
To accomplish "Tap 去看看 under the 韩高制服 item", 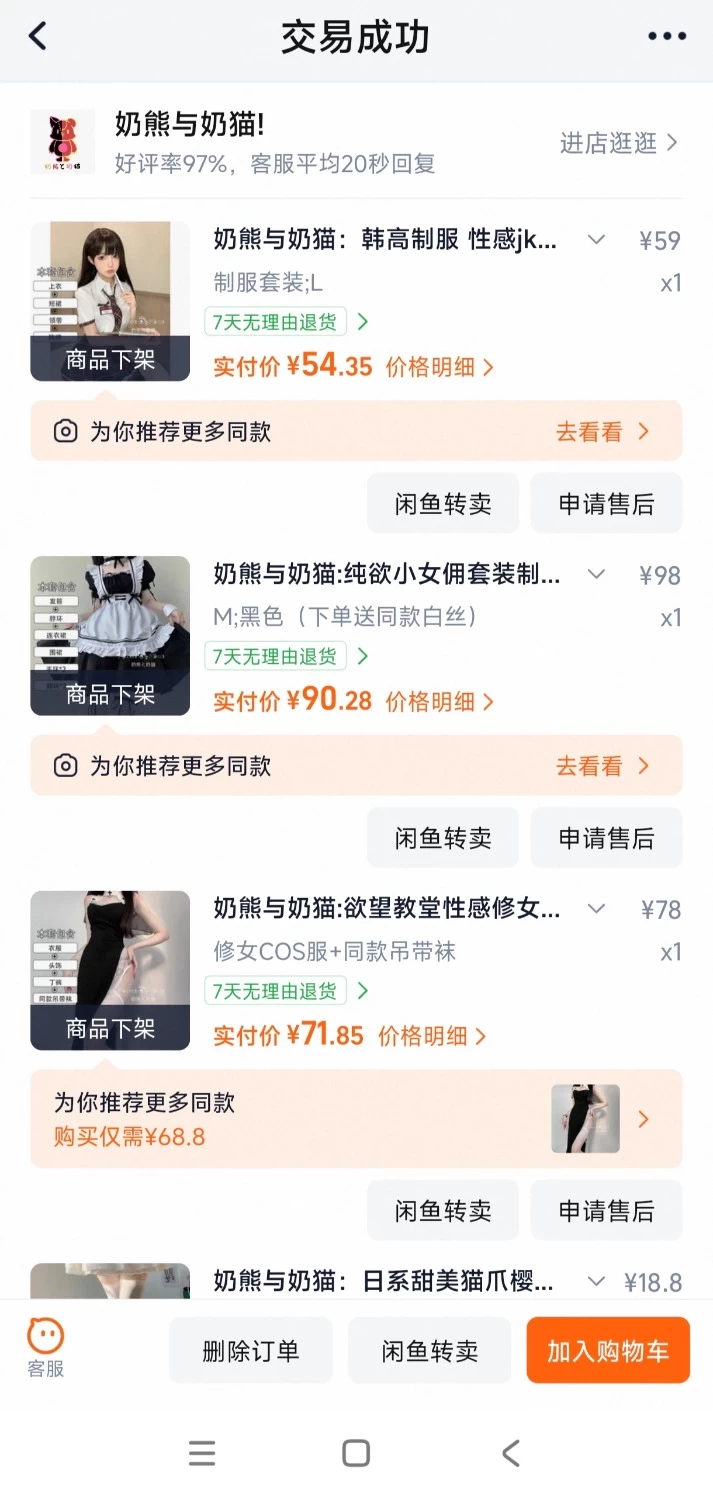I will pyautogui.click(x=603, y=432).
